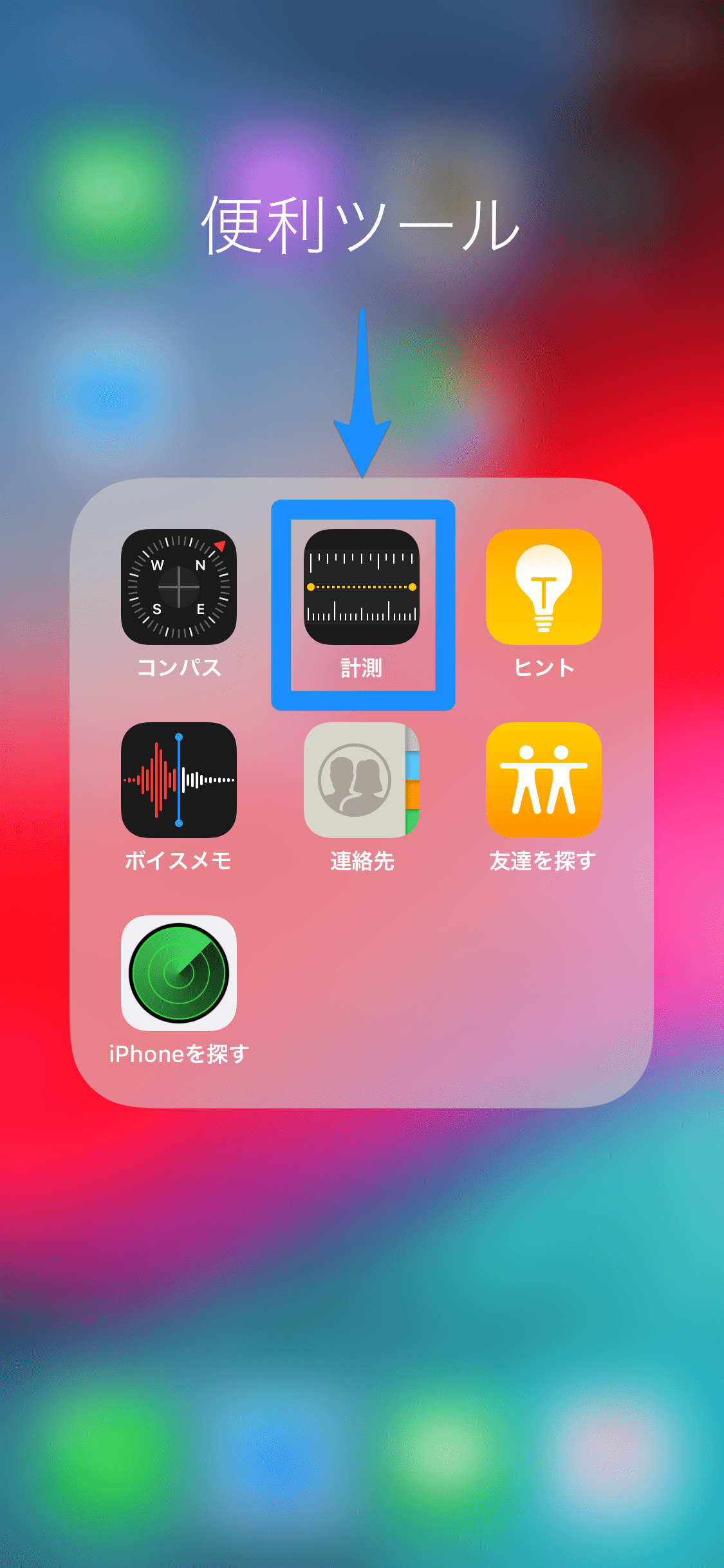
Task: Open the ヒント tips app
Action: pyautogui.click(x=544, y=587)
